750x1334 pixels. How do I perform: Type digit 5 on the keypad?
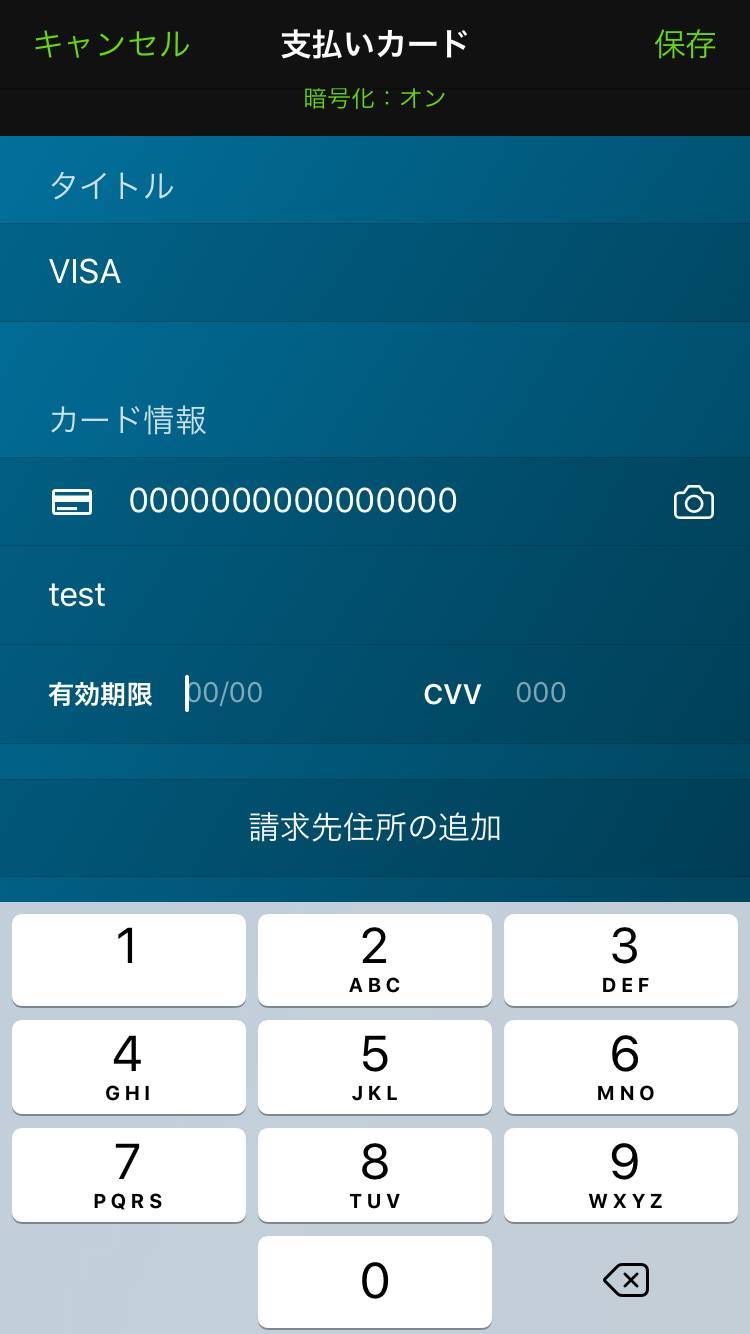[x=375, y=1066]
